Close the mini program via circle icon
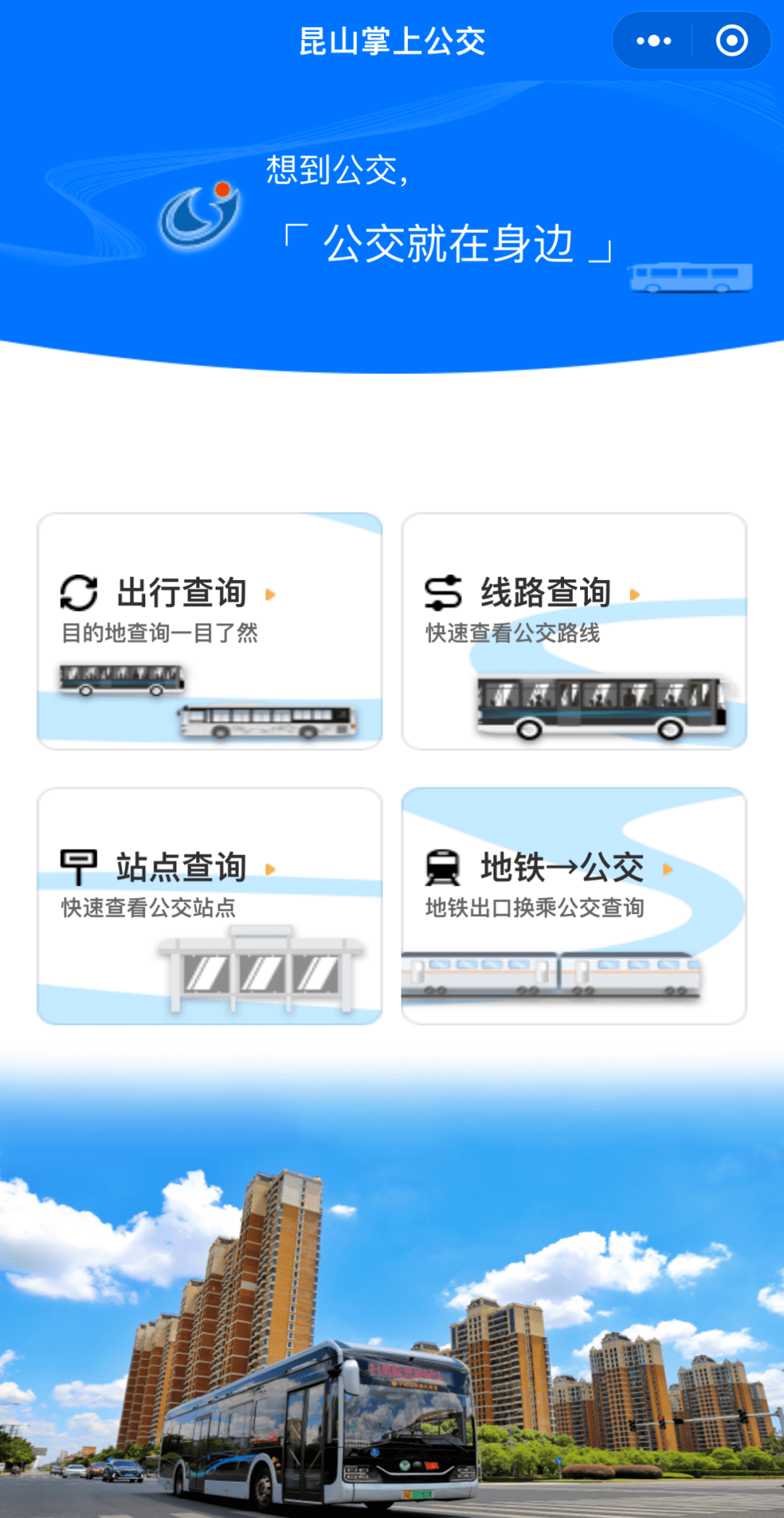 point(731,41)
